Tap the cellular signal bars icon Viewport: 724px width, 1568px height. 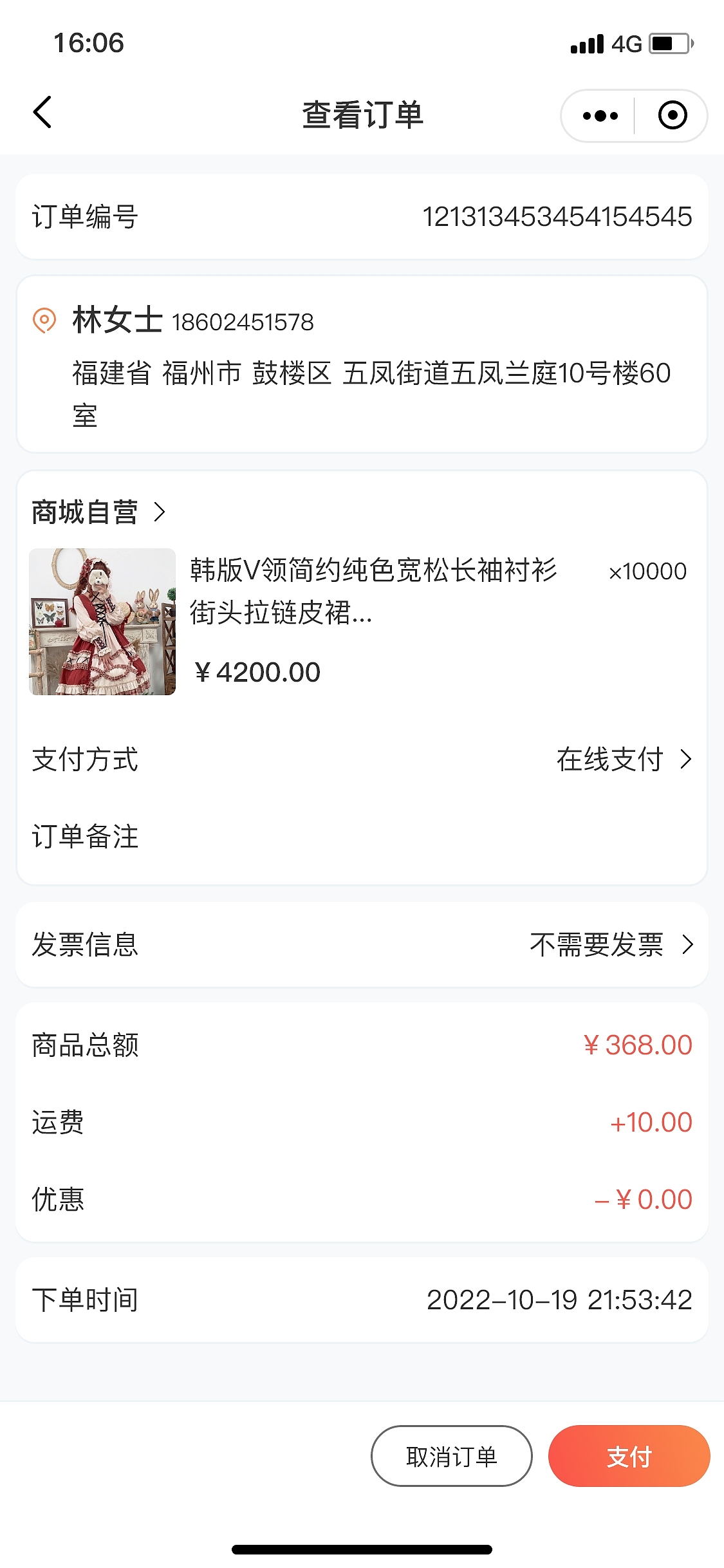(586, 43)
